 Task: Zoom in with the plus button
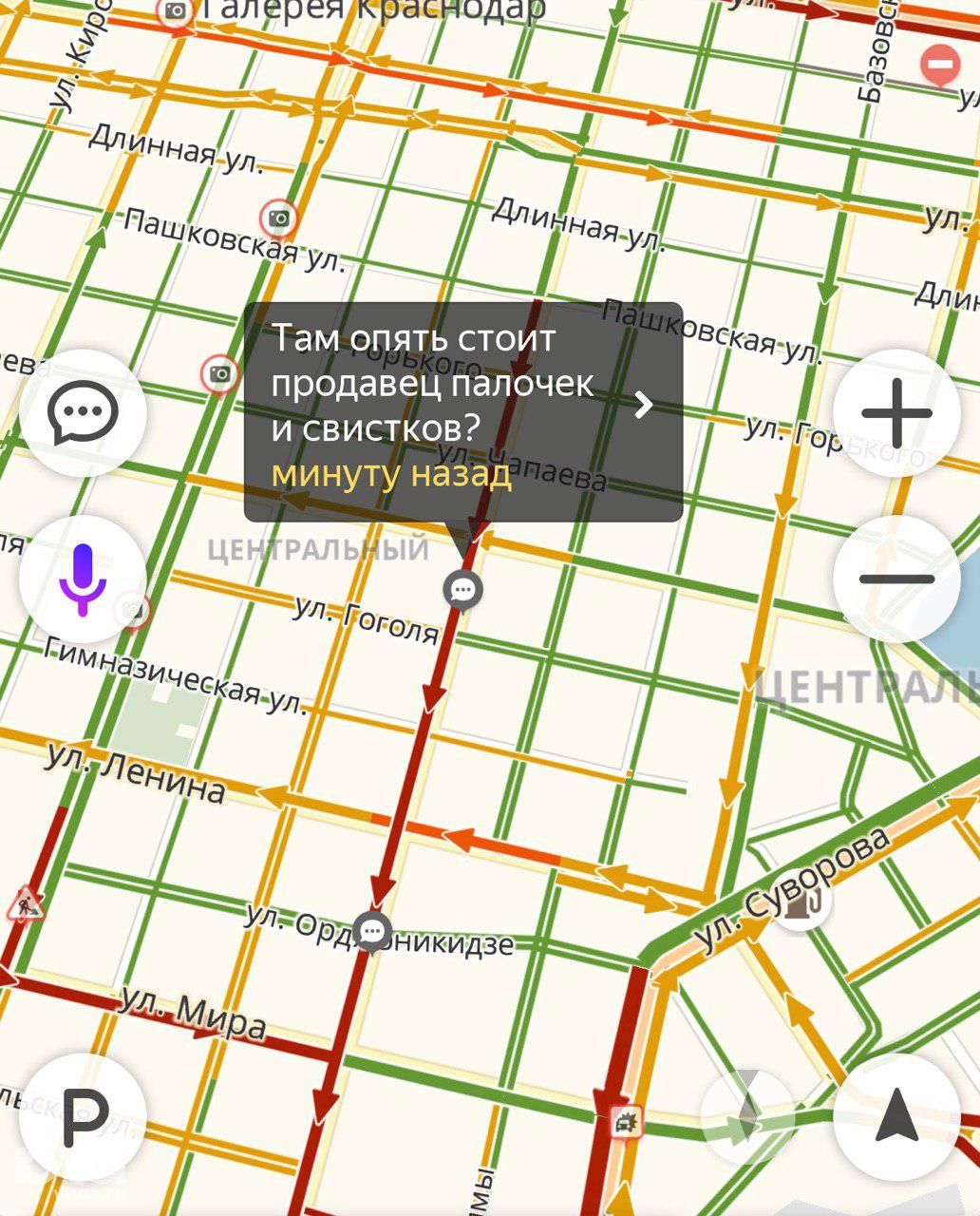tap(896, 413)
